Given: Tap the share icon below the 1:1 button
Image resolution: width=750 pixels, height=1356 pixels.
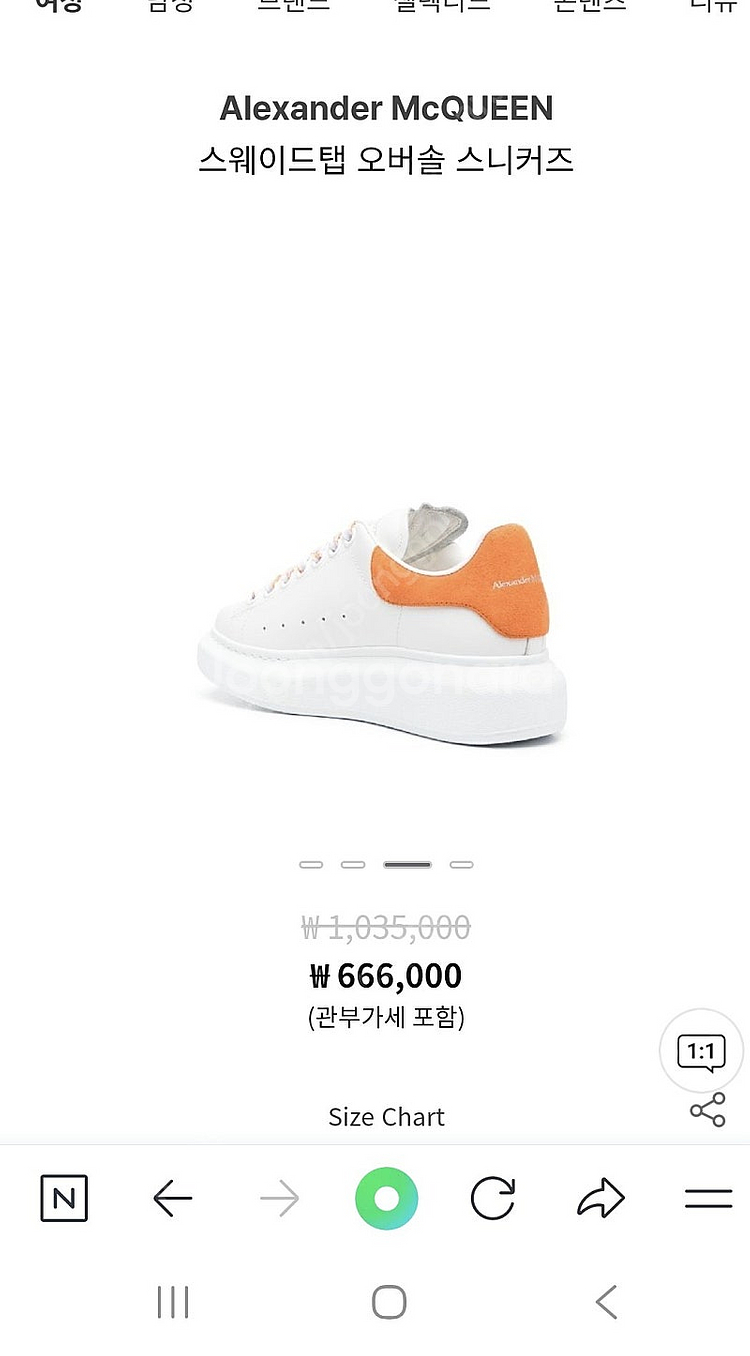Looking at the screenshot, I should [x=707, y=1110].
